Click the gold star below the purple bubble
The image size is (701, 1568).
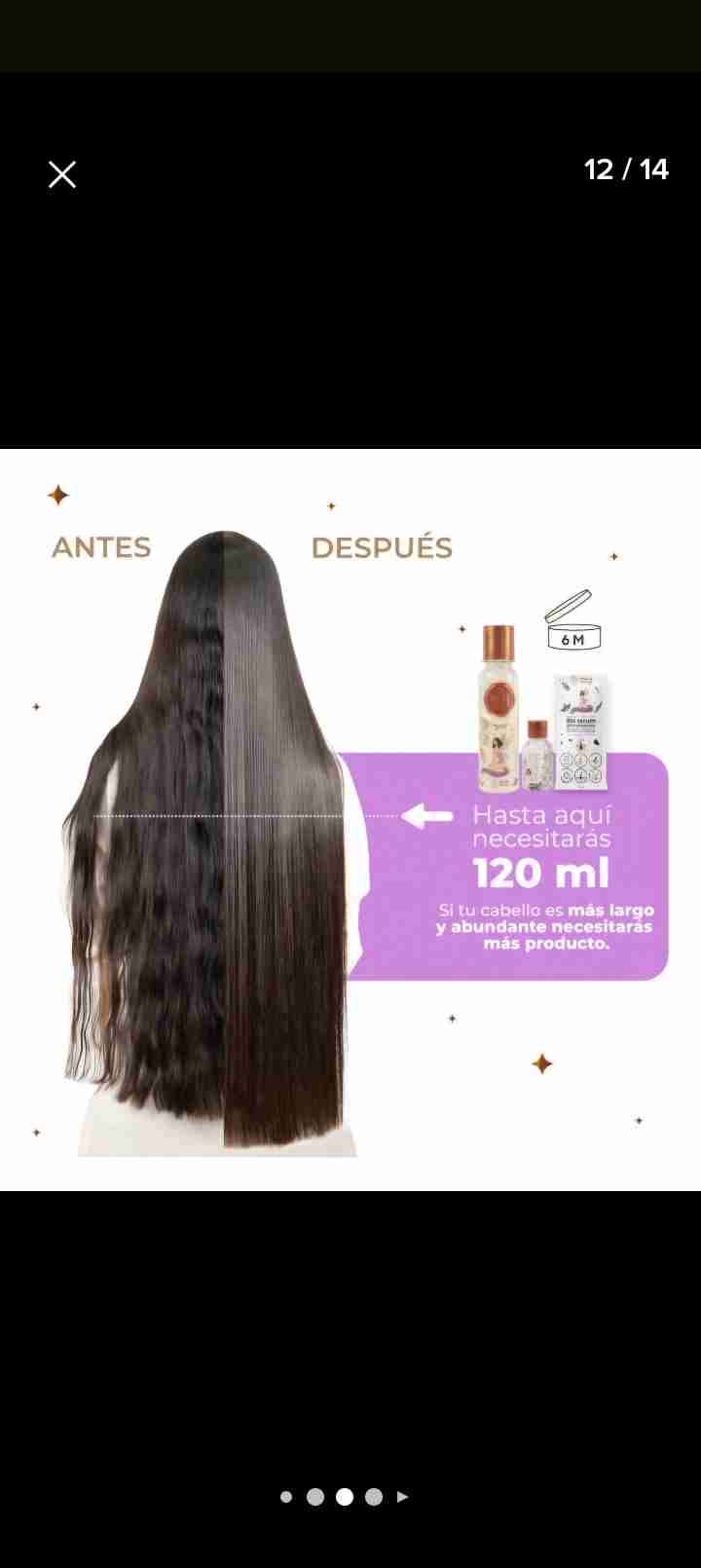coord(542,1062)
